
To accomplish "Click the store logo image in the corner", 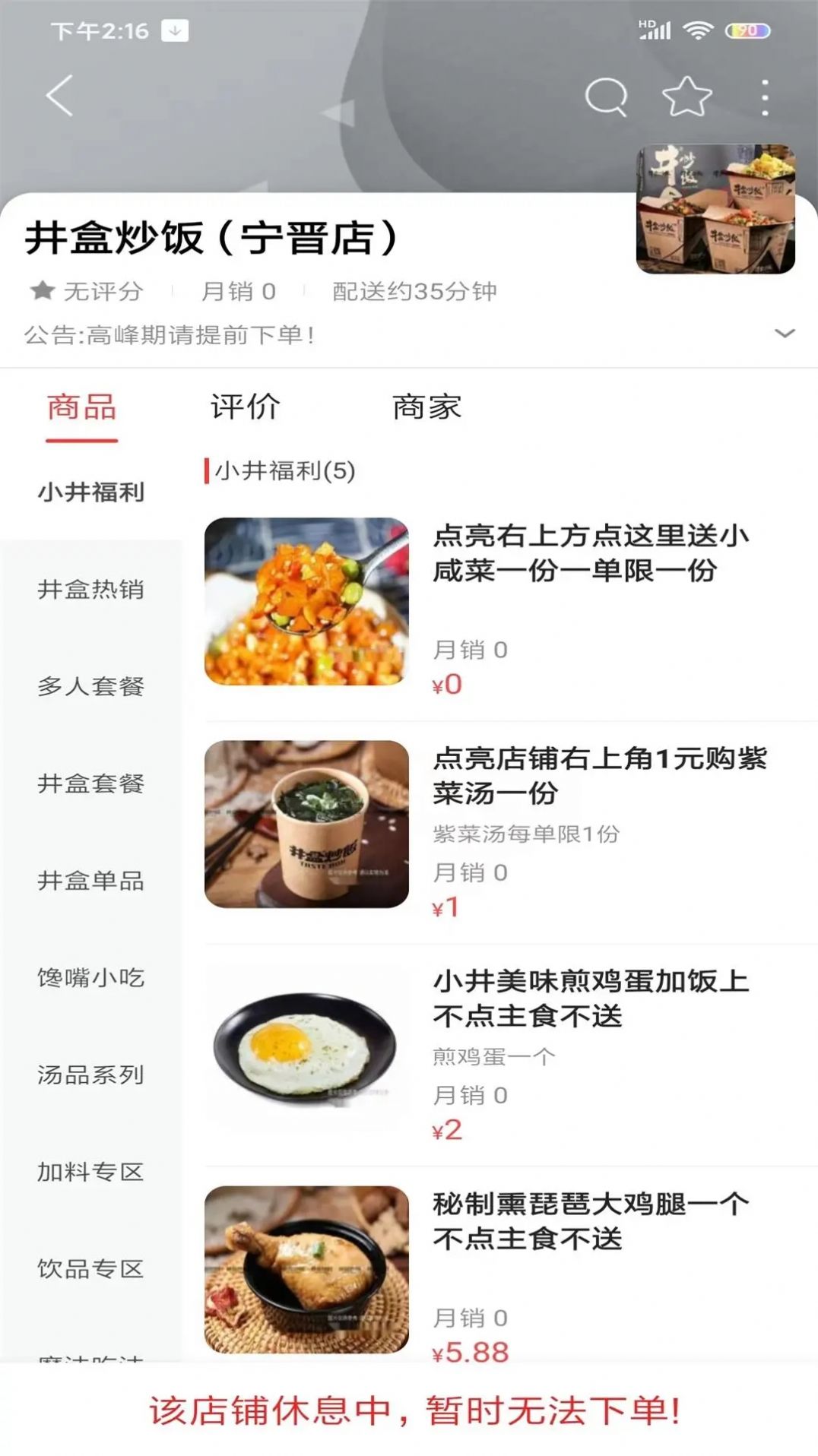I will click(713, 210).
